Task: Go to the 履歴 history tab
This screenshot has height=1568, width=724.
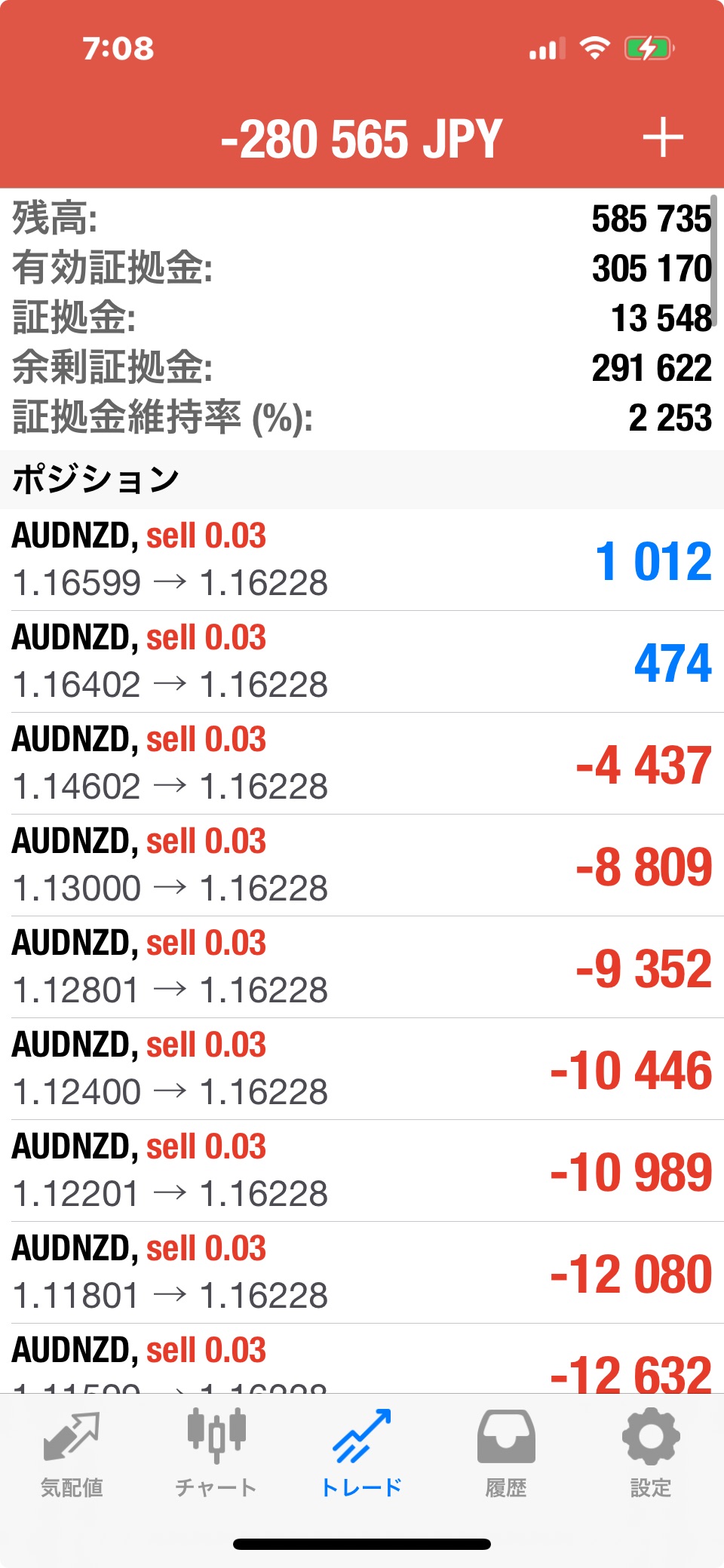Action: click(x=506, y=1456)
